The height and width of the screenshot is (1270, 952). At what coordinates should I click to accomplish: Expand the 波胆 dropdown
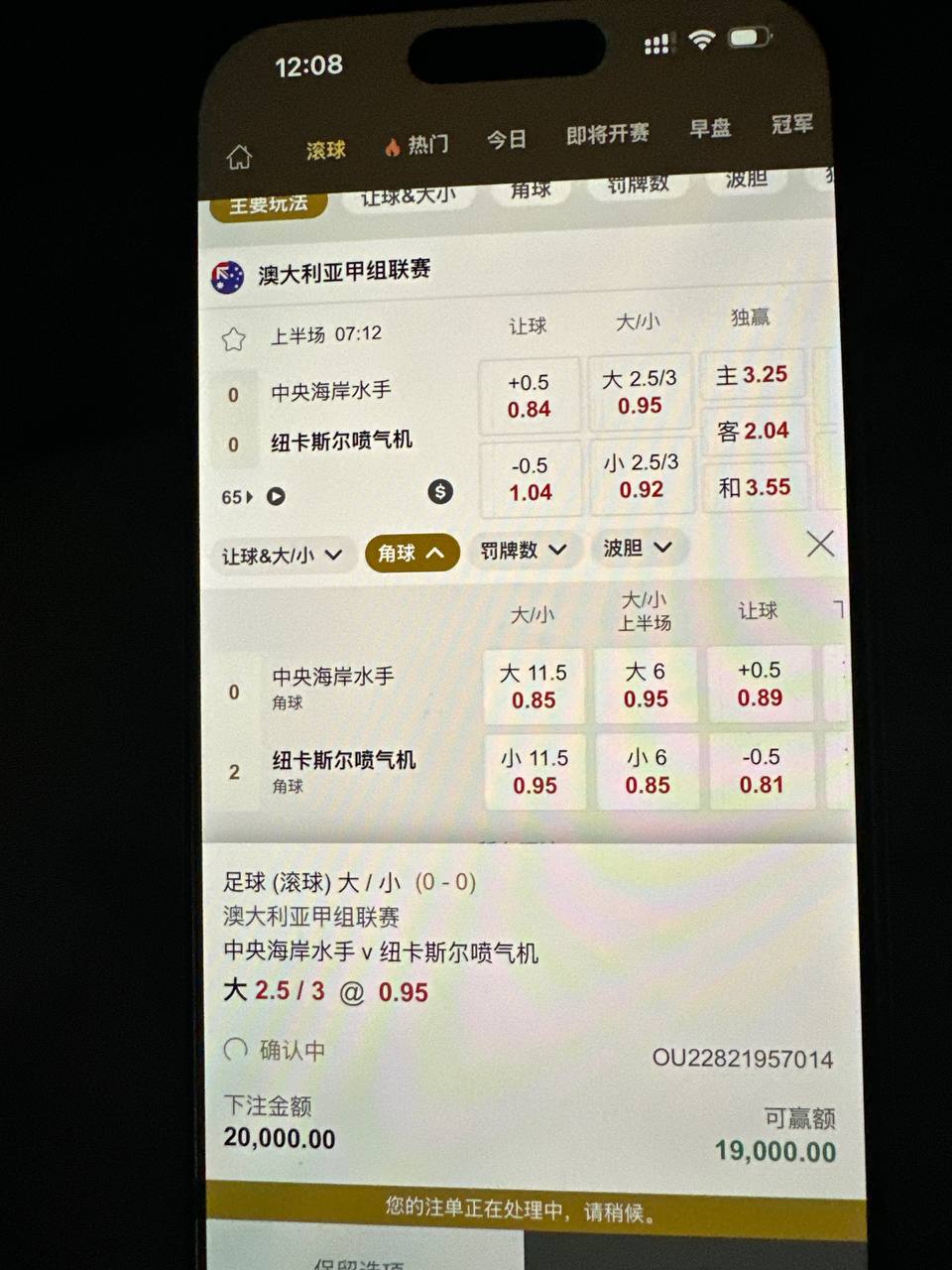[x=637, y=548]
